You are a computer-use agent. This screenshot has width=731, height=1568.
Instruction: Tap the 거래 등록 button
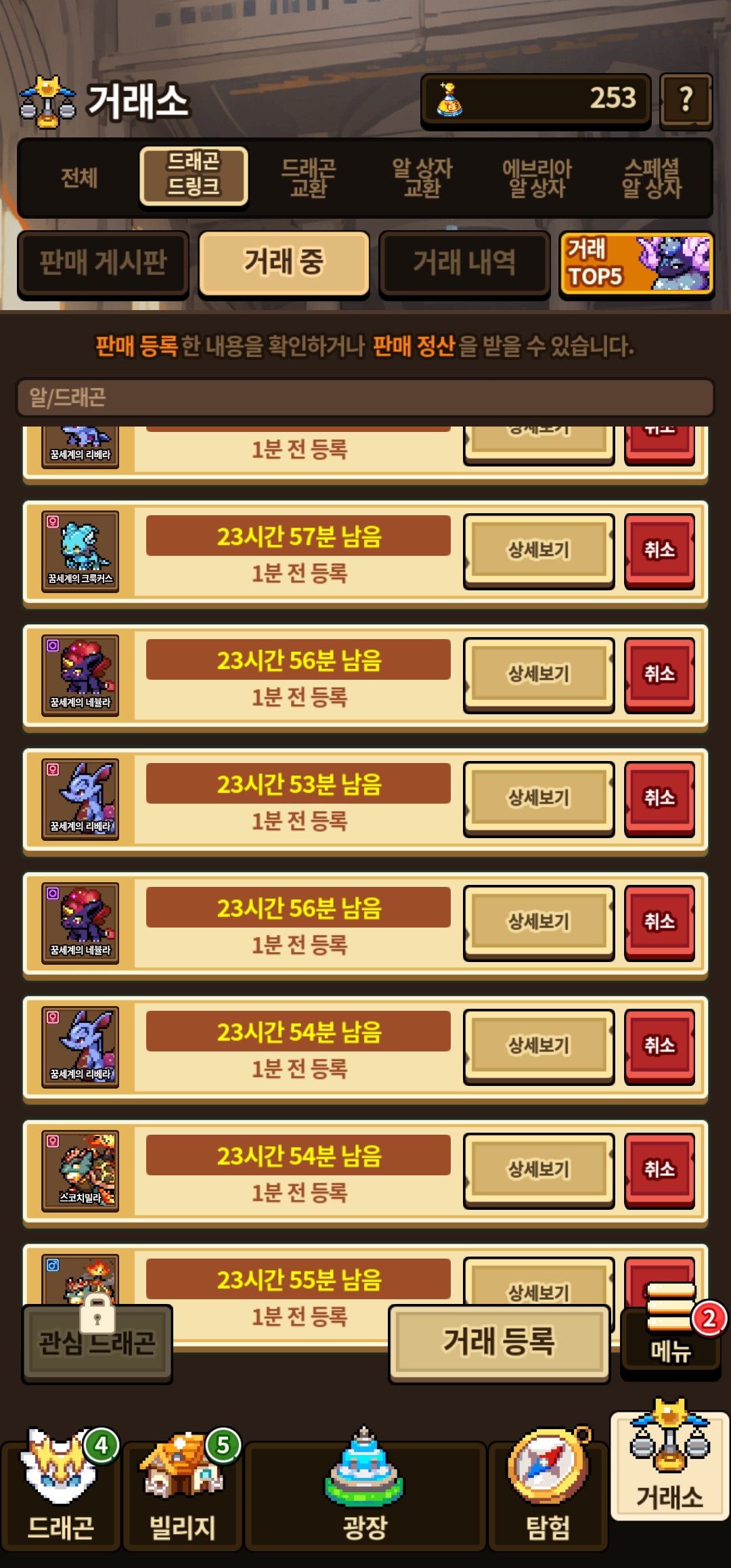pyautogui.click(x=500, y=1342)
